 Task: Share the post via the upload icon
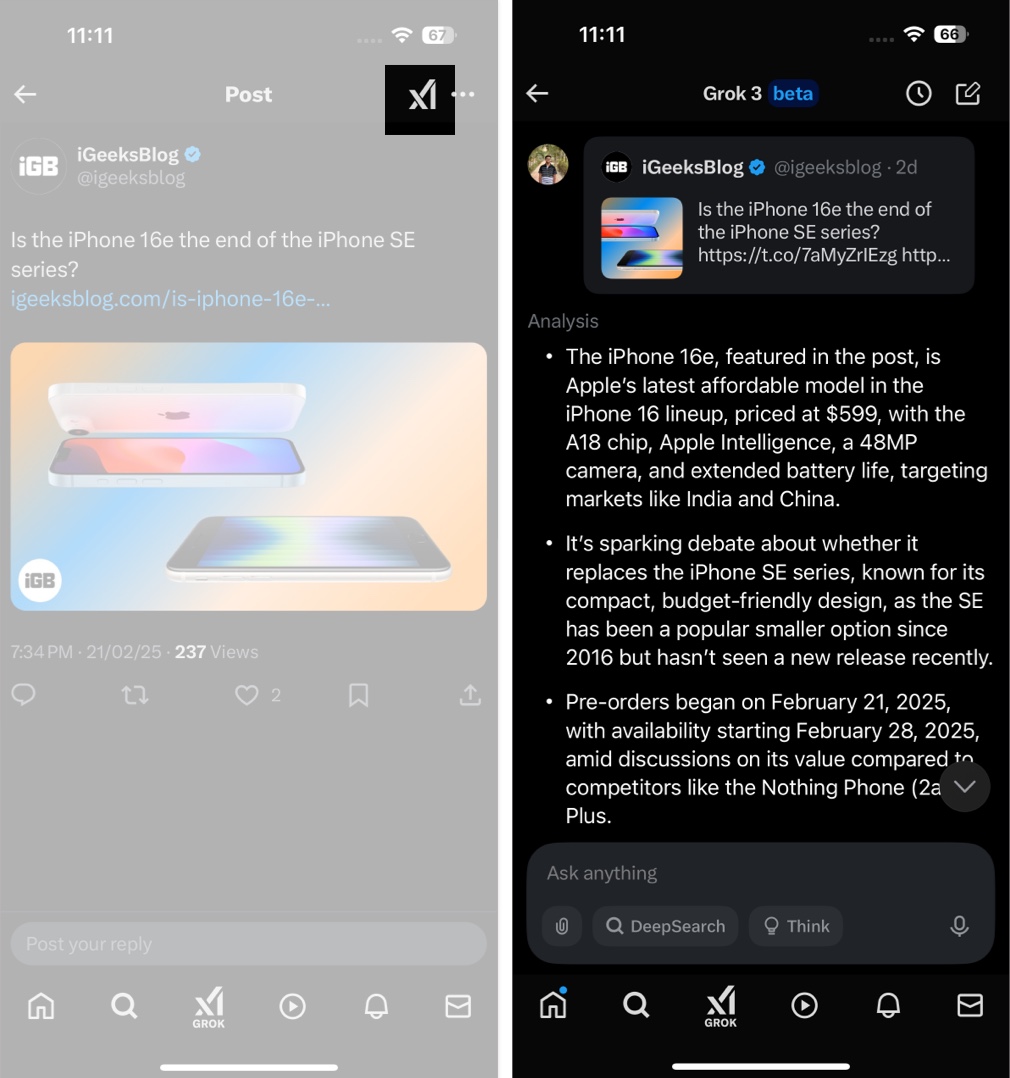coord(470,695)
